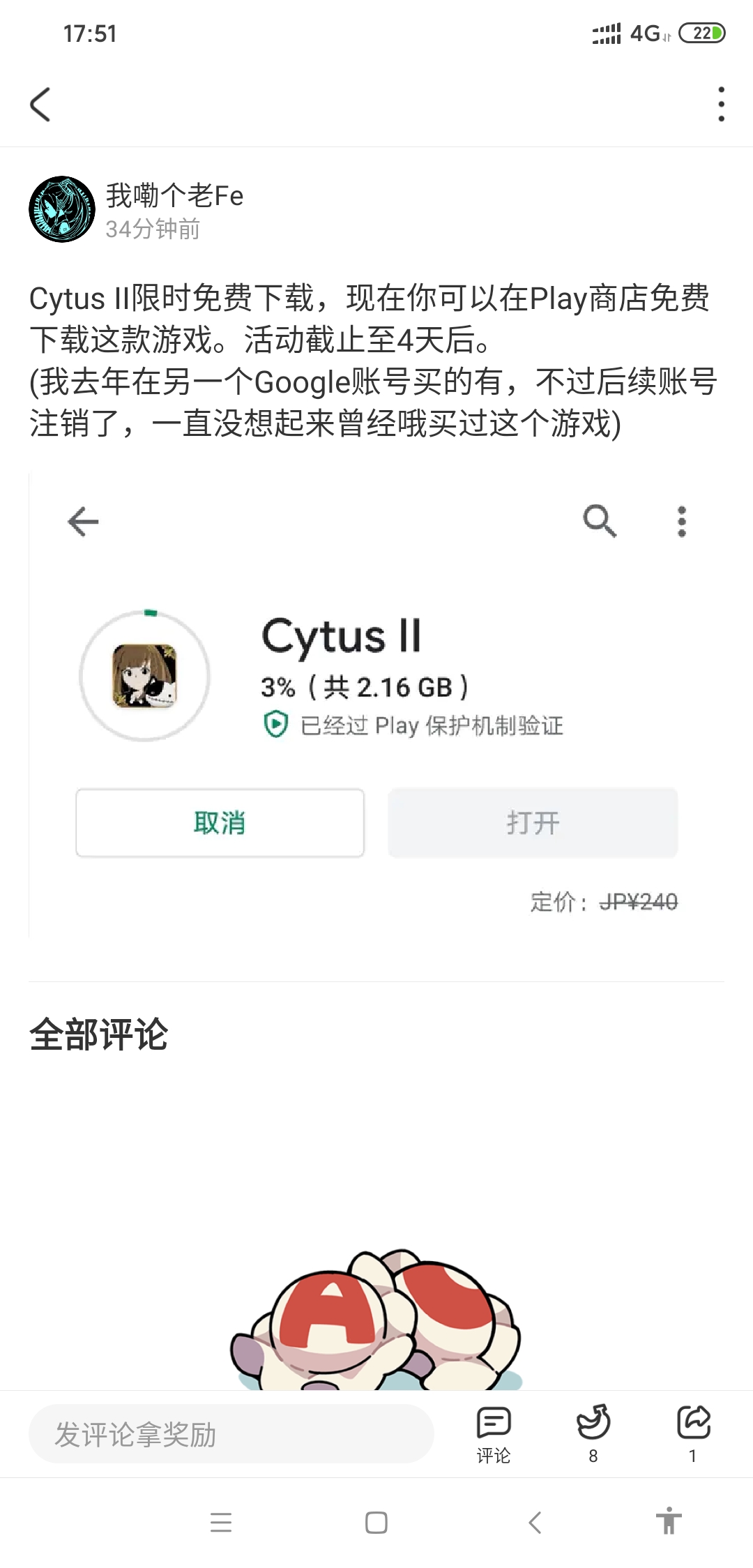753x1568 pixels.
Task: Open recent apps from navigation bar
Action: [221, 1522]
